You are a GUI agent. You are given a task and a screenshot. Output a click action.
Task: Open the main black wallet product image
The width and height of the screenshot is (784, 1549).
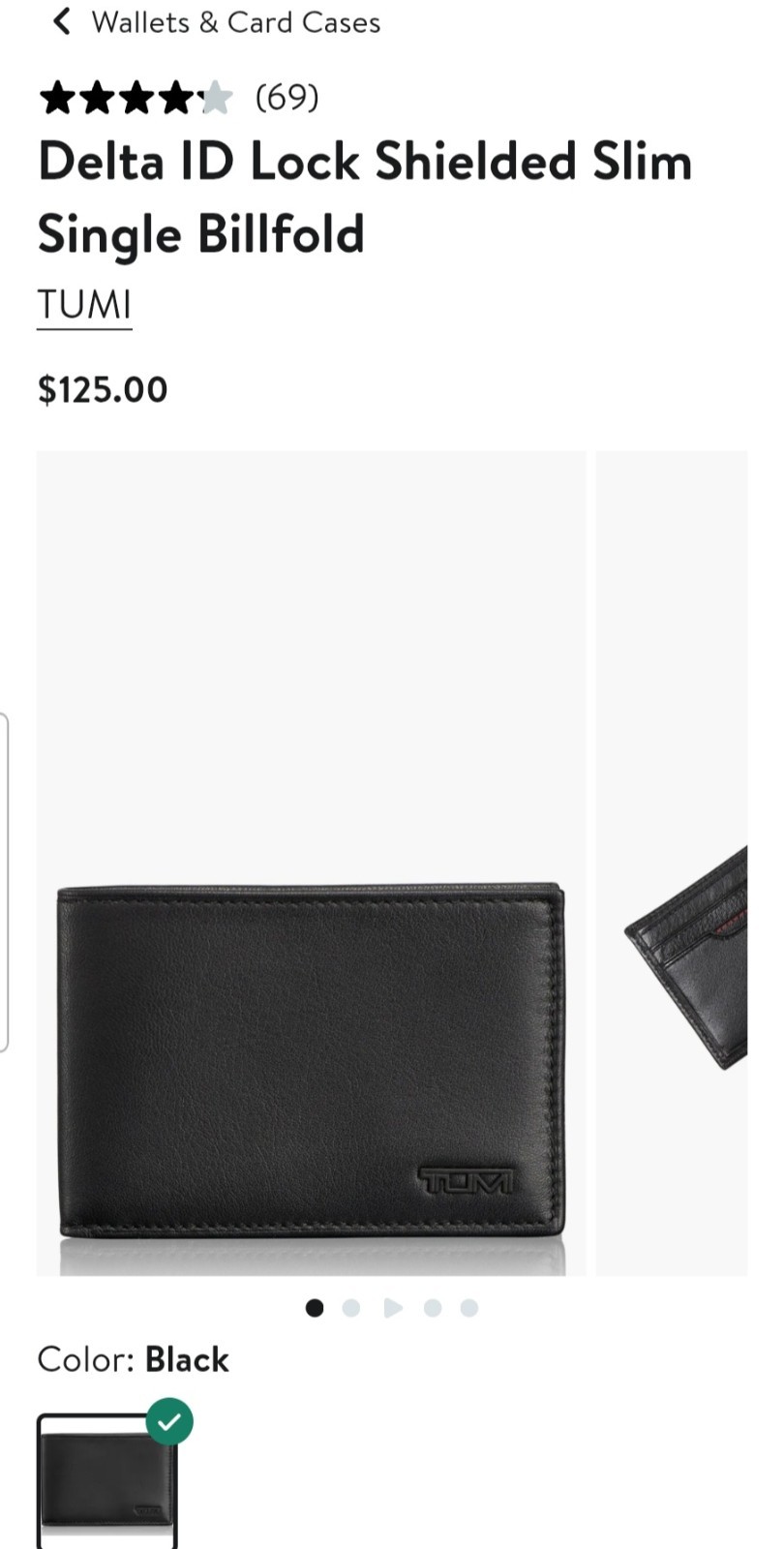(x=312, y=863)
